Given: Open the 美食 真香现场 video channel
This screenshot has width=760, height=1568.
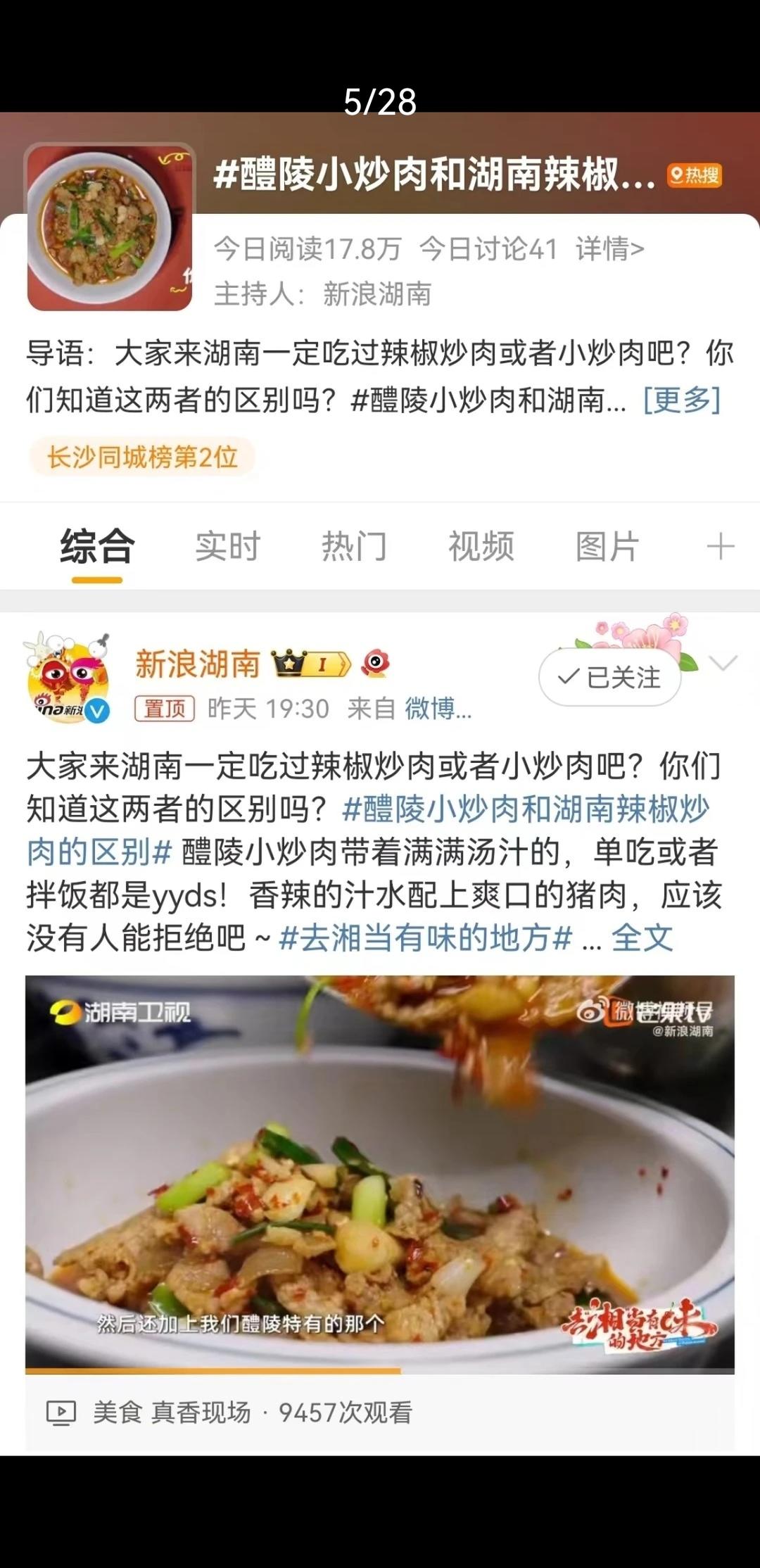Looking at the screenshot, I should [172, 1412].
